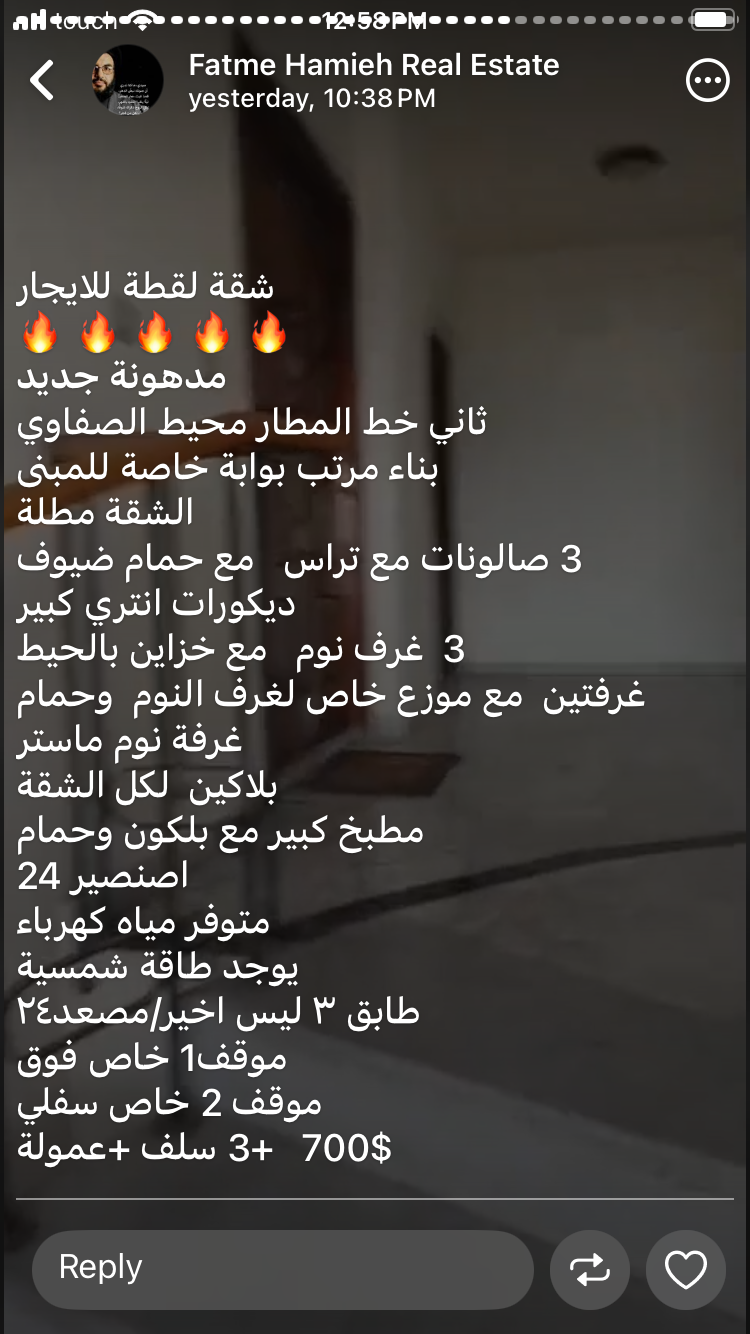Like this status with the heart
The height and width of the screenshot is (1334, 750).
[686, 1270]
